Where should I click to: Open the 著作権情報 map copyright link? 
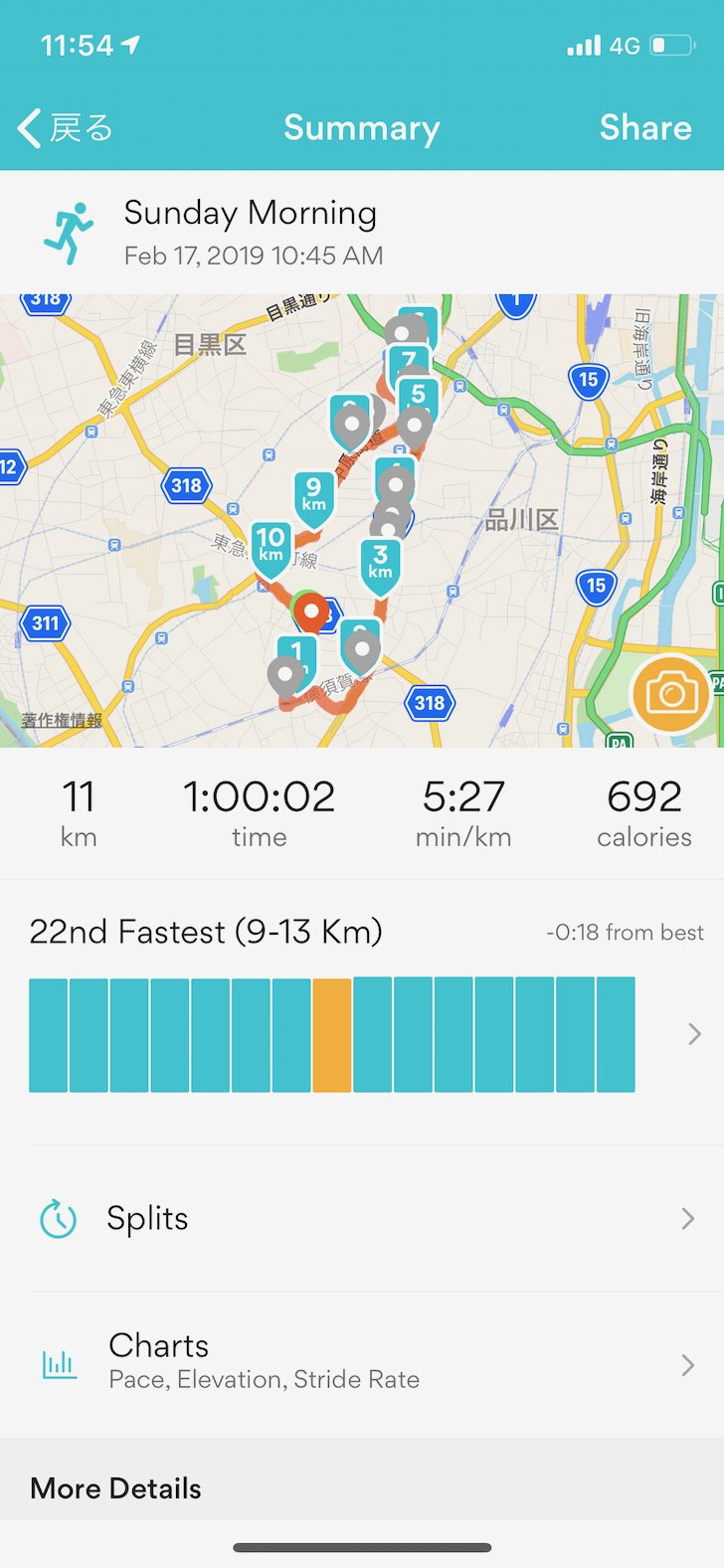pyautogui.click(x=62, y=720)
